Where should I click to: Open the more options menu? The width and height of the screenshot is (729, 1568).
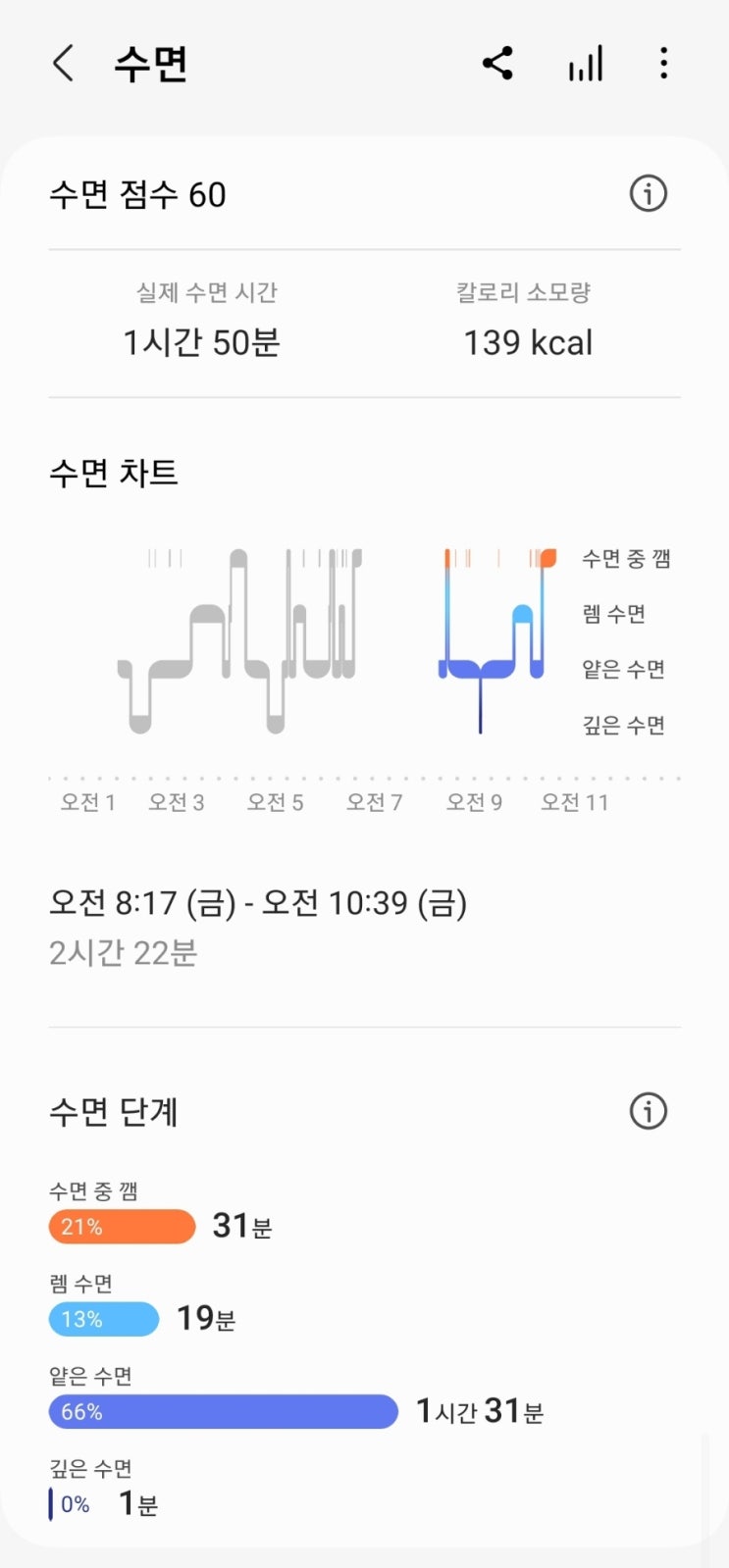(x=664, y=64)
